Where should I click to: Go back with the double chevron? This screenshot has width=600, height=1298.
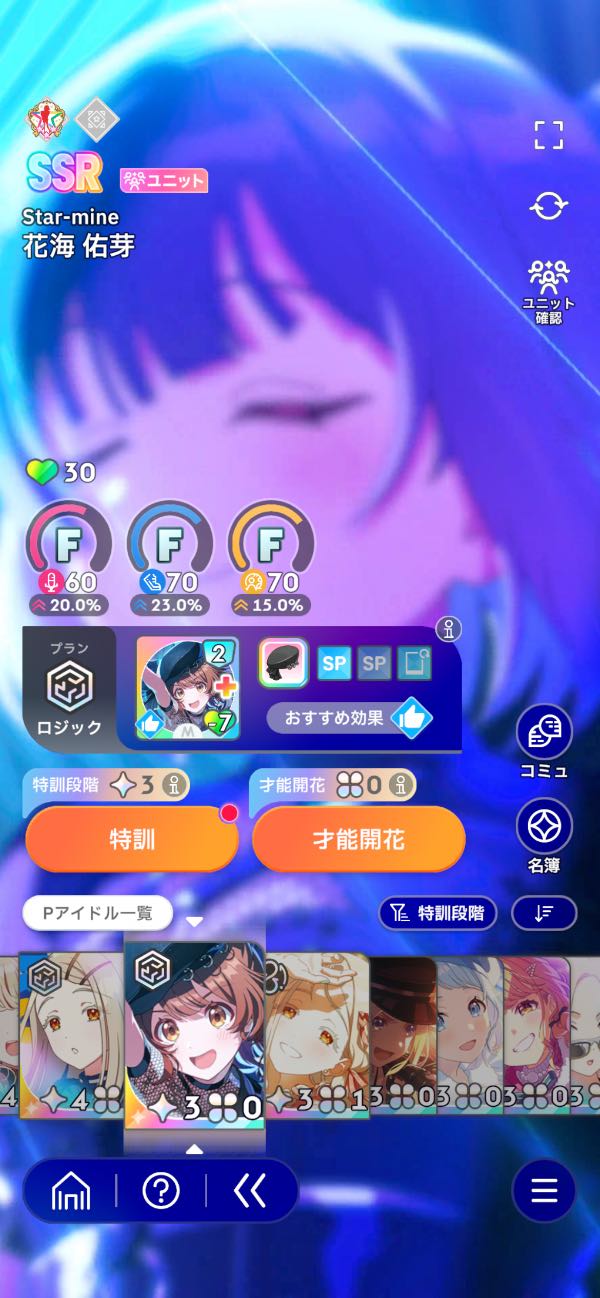(249, 1190)
